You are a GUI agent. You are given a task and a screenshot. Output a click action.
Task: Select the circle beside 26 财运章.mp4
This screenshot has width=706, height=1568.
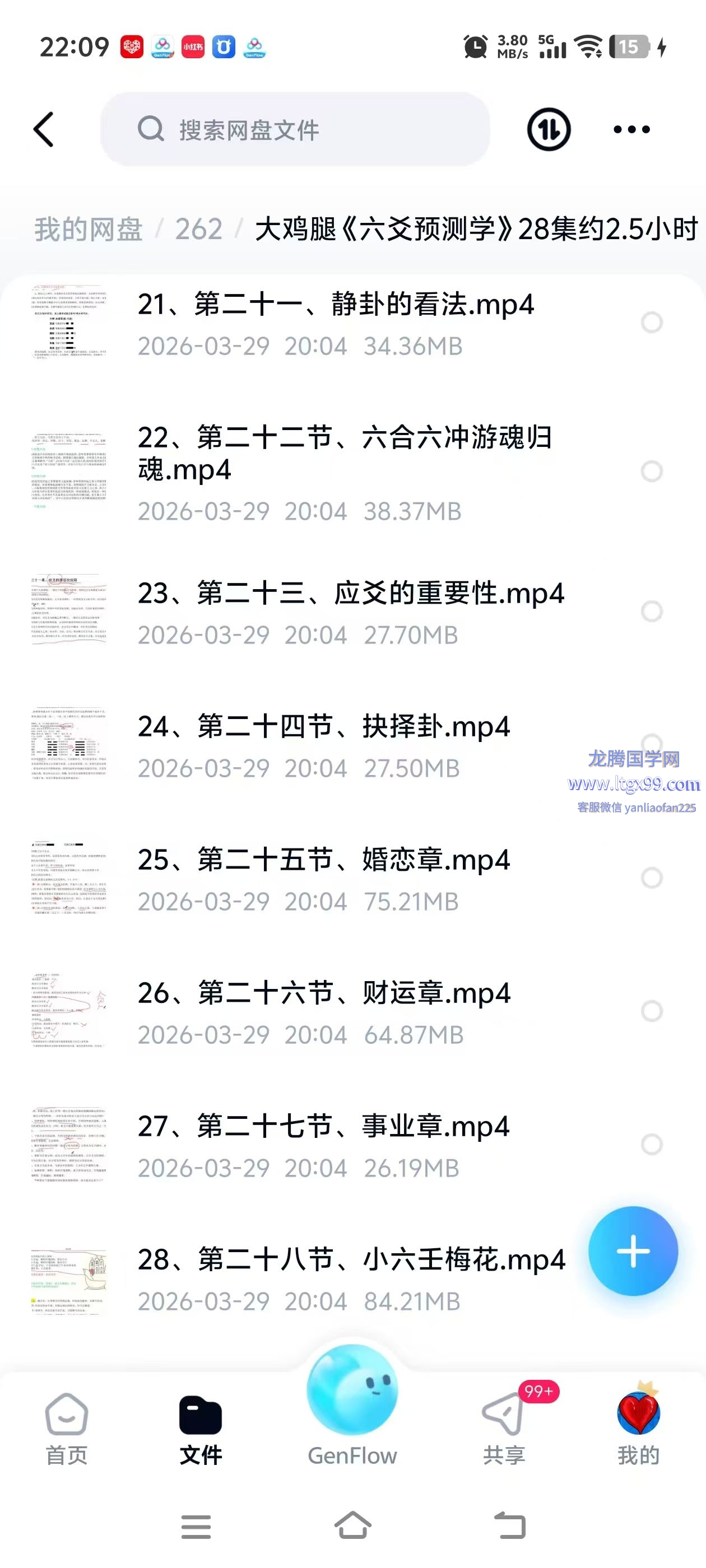652,1011
